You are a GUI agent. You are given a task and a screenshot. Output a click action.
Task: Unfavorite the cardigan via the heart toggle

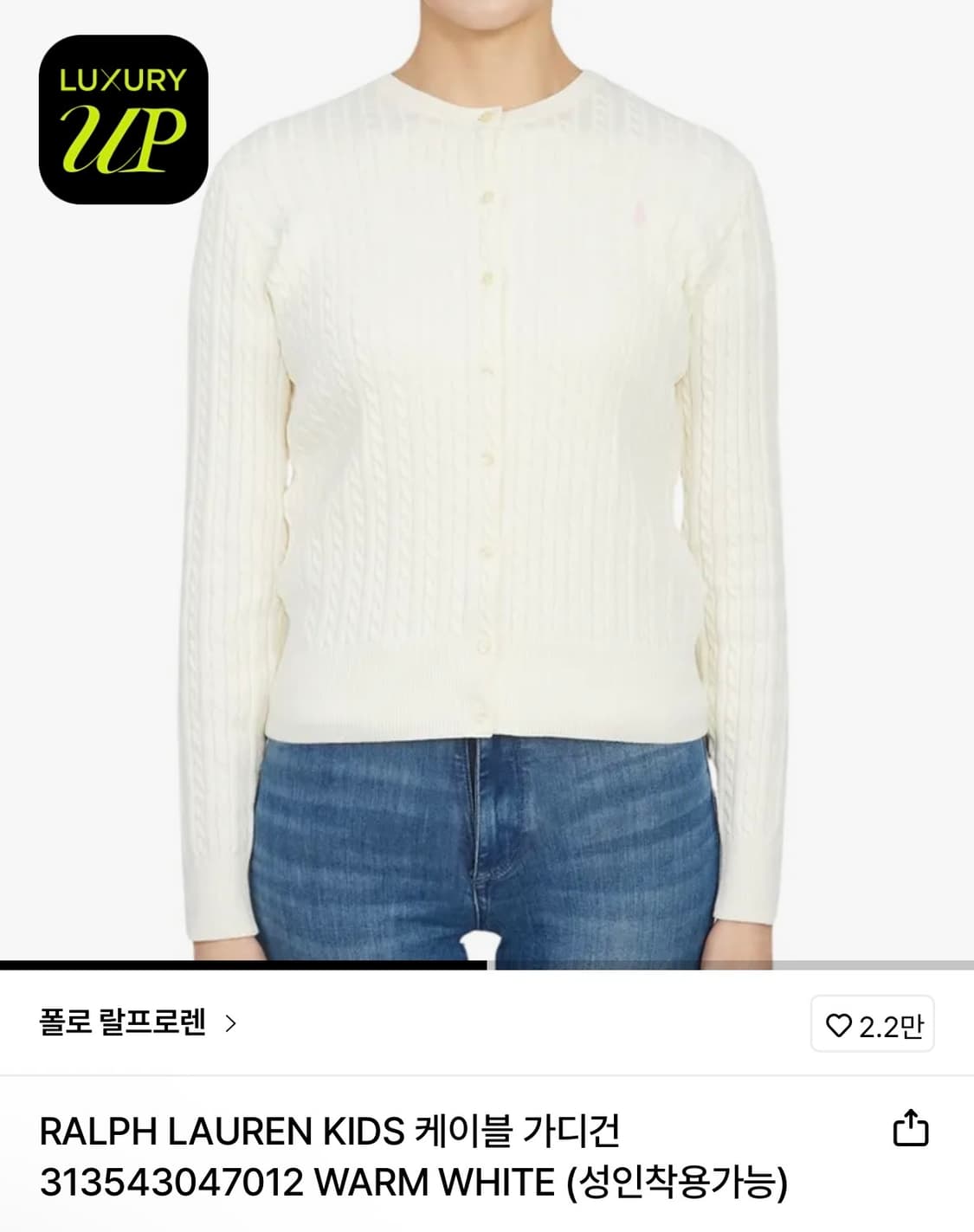873,1027
